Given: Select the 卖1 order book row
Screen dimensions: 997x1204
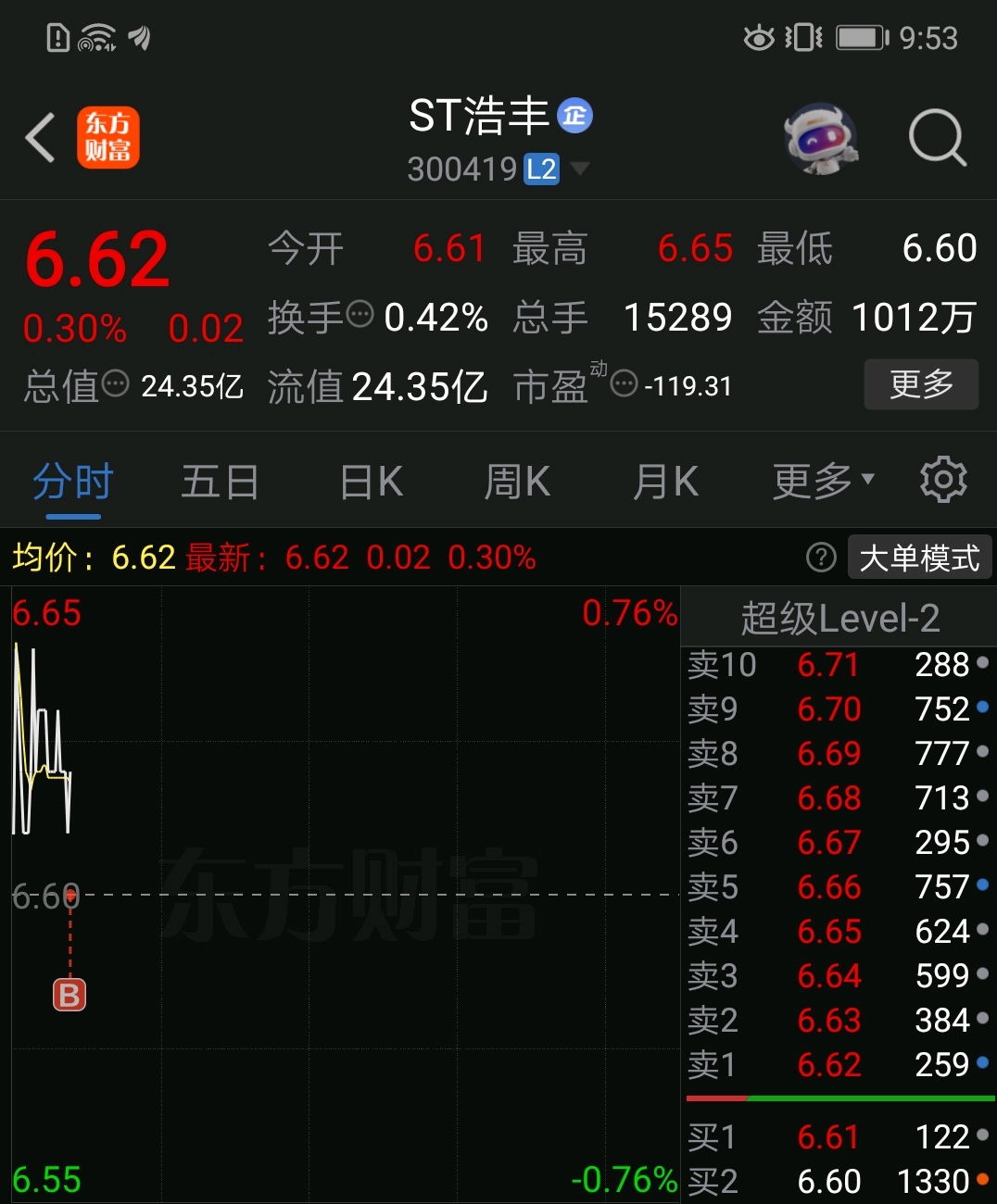Looking at the screenshot, I should (839, 1064).
